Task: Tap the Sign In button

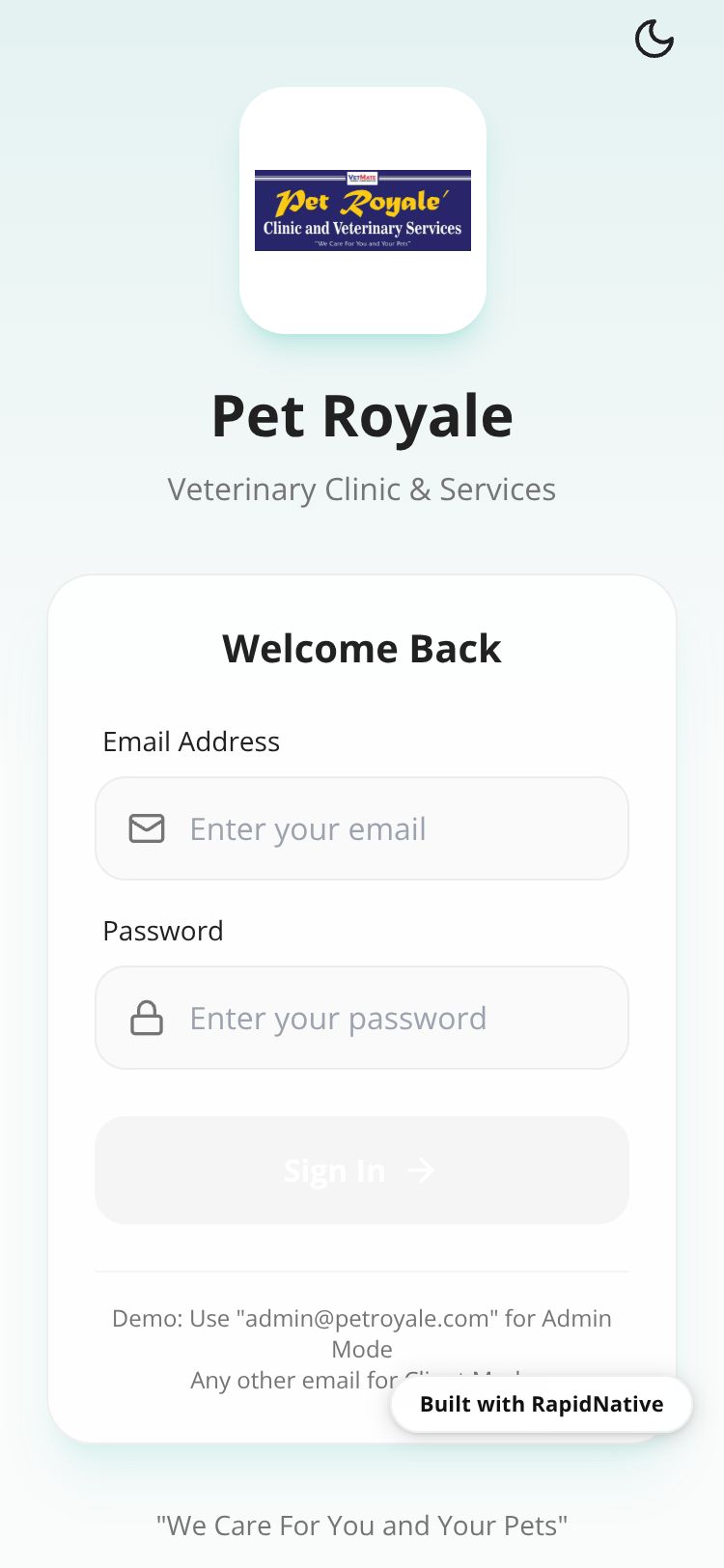Action: [x=362, y=1170]
